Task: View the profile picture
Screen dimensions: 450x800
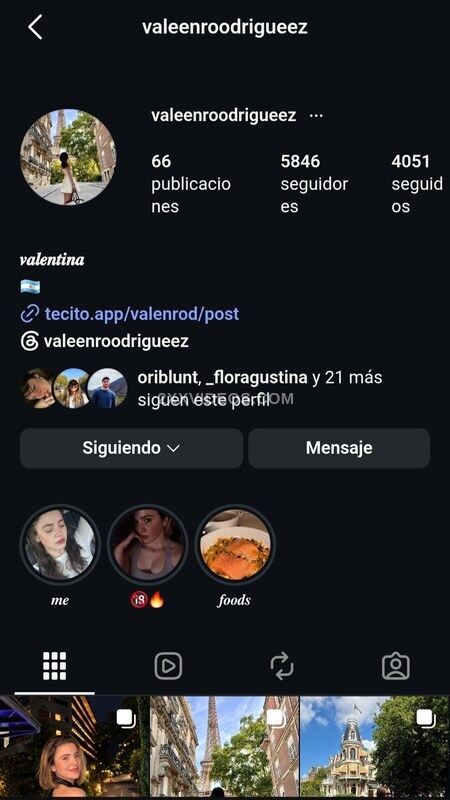Action: 68,157
